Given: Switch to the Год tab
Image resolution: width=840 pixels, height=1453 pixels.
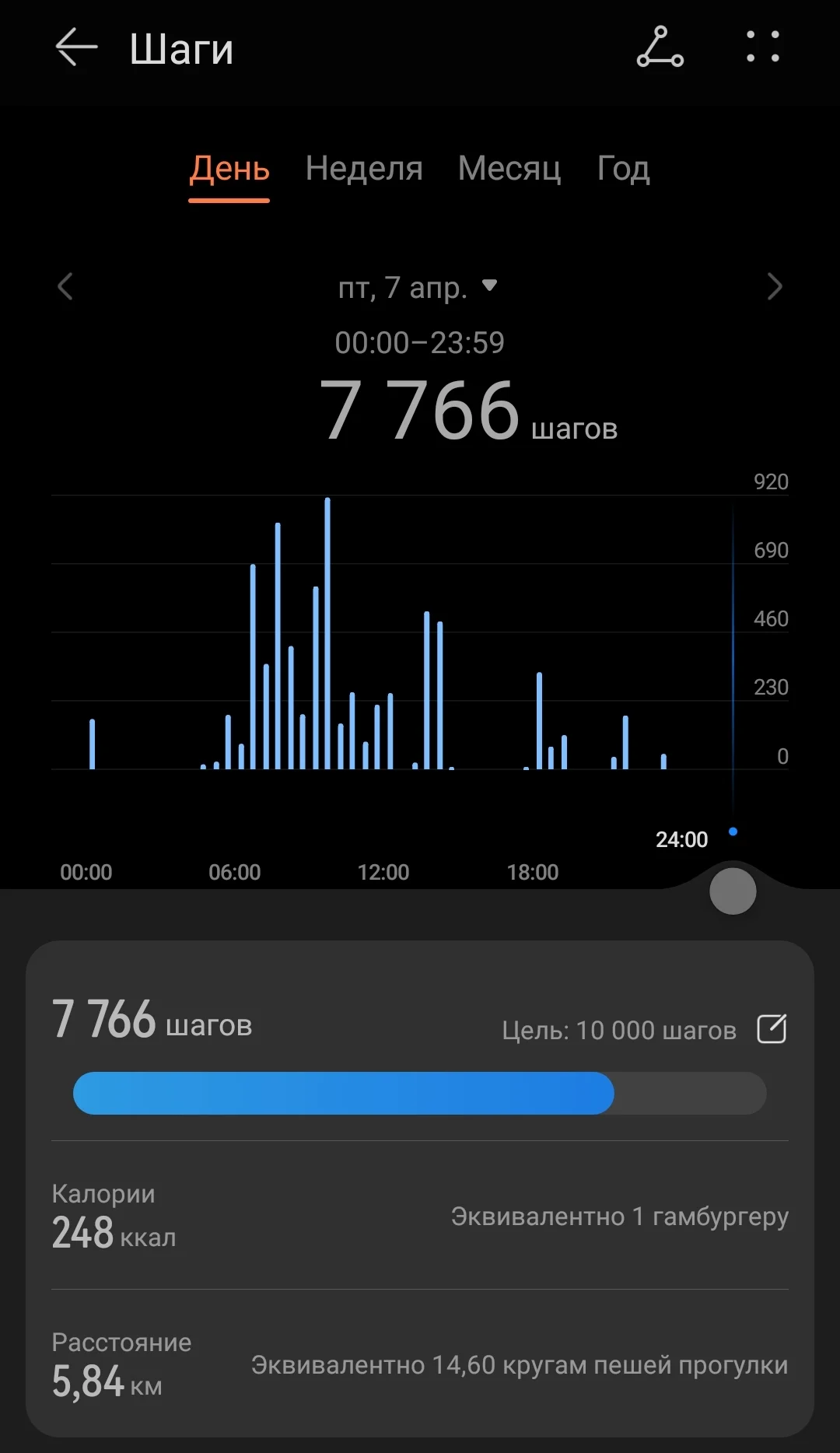Looking at the screenshot, I should [x=623, y=169].
